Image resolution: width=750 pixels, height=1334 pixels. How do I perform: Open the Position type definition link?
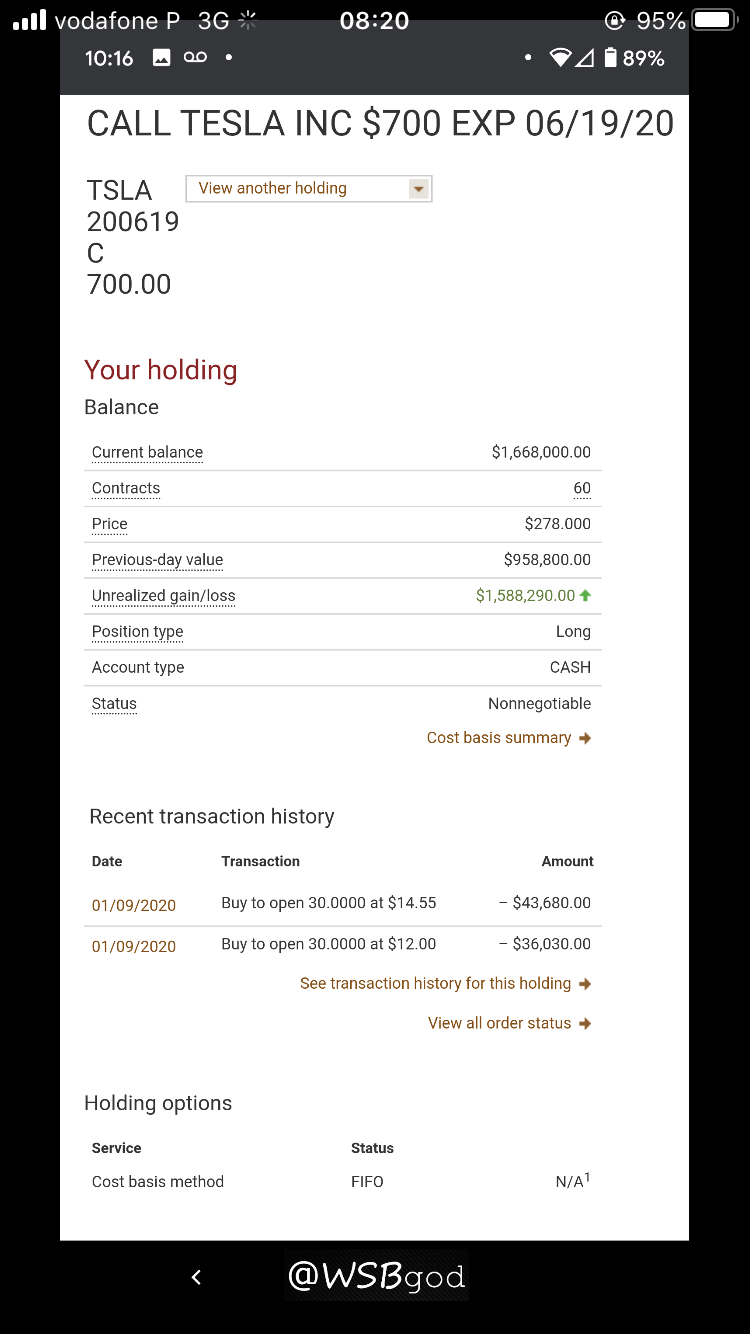[137, 632]
